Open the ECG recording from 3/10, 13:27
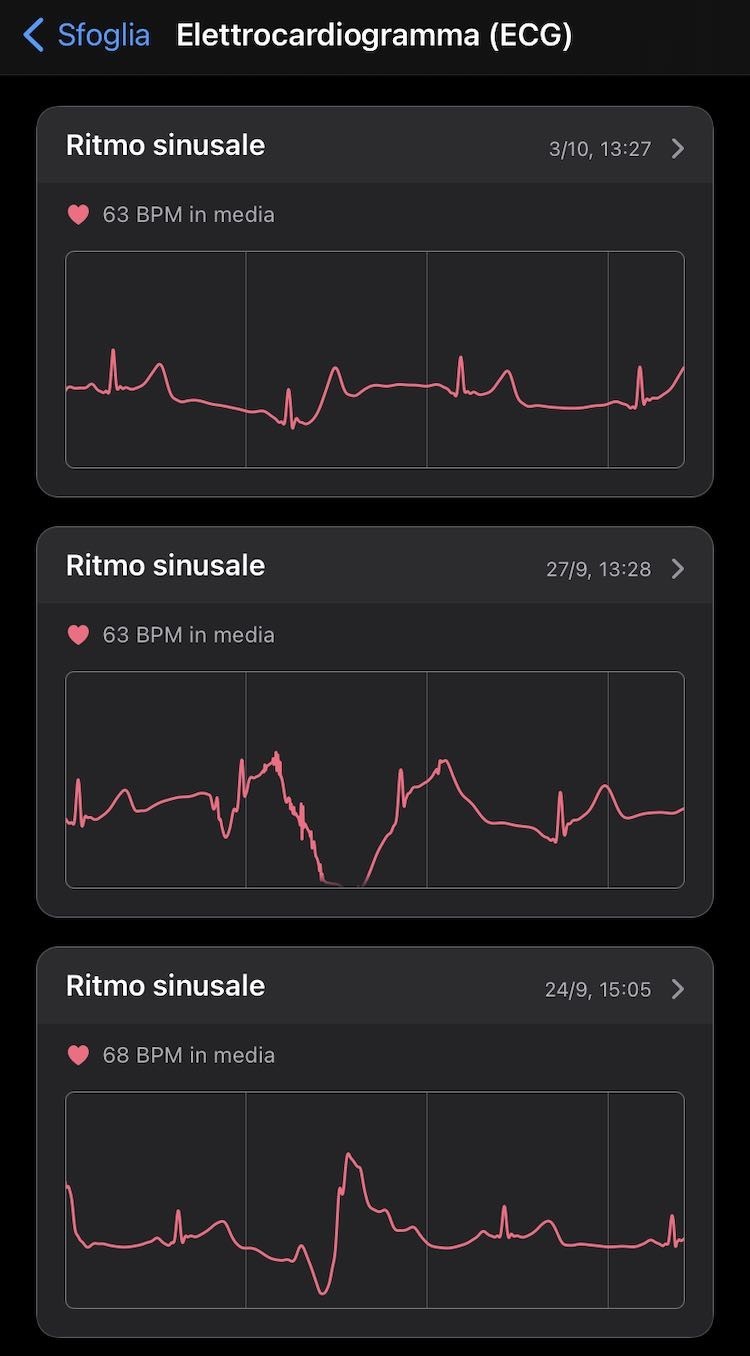 tap(374, 148)
